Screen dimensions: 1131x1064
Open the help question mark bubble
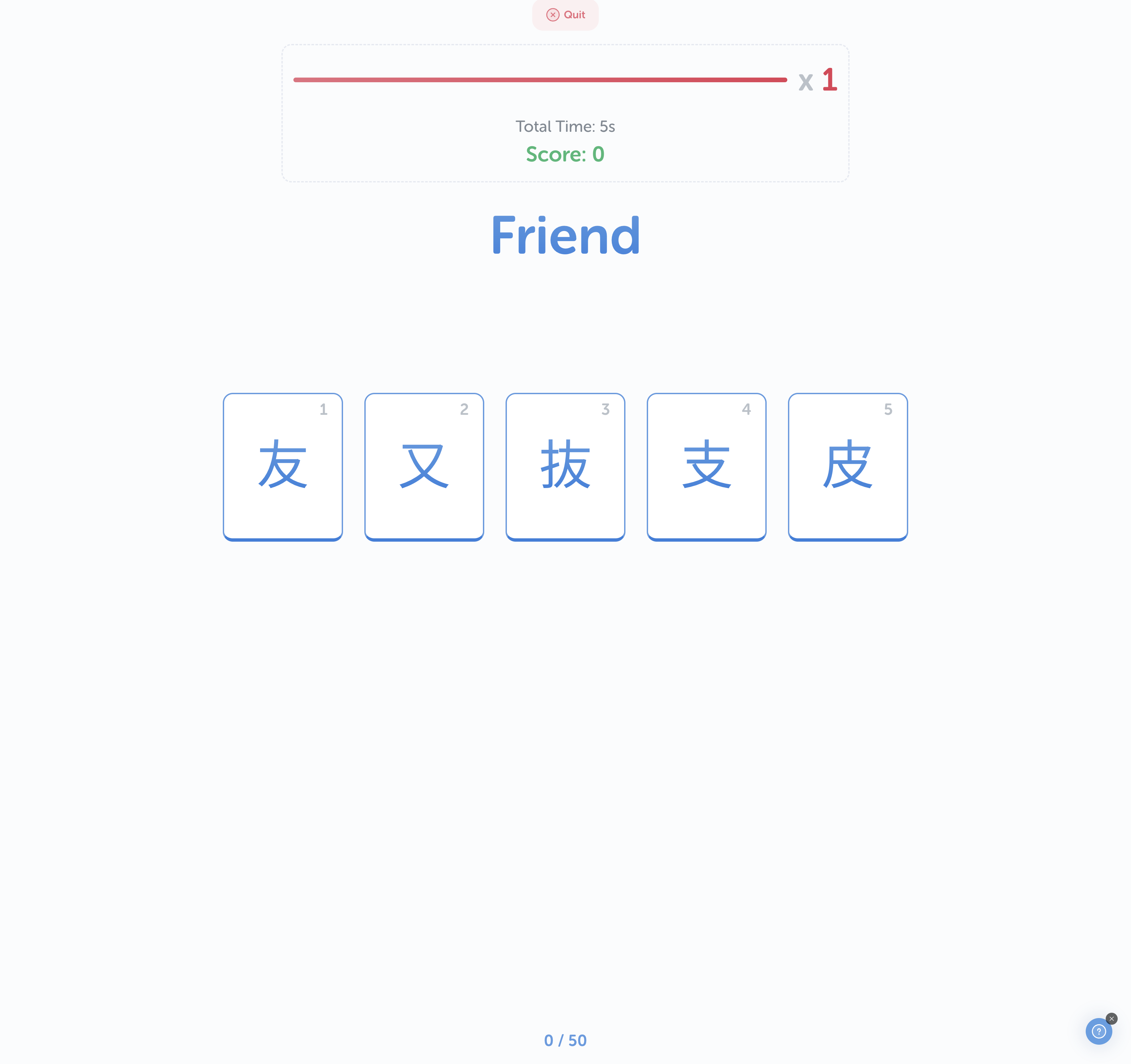coord(1098,1031)
